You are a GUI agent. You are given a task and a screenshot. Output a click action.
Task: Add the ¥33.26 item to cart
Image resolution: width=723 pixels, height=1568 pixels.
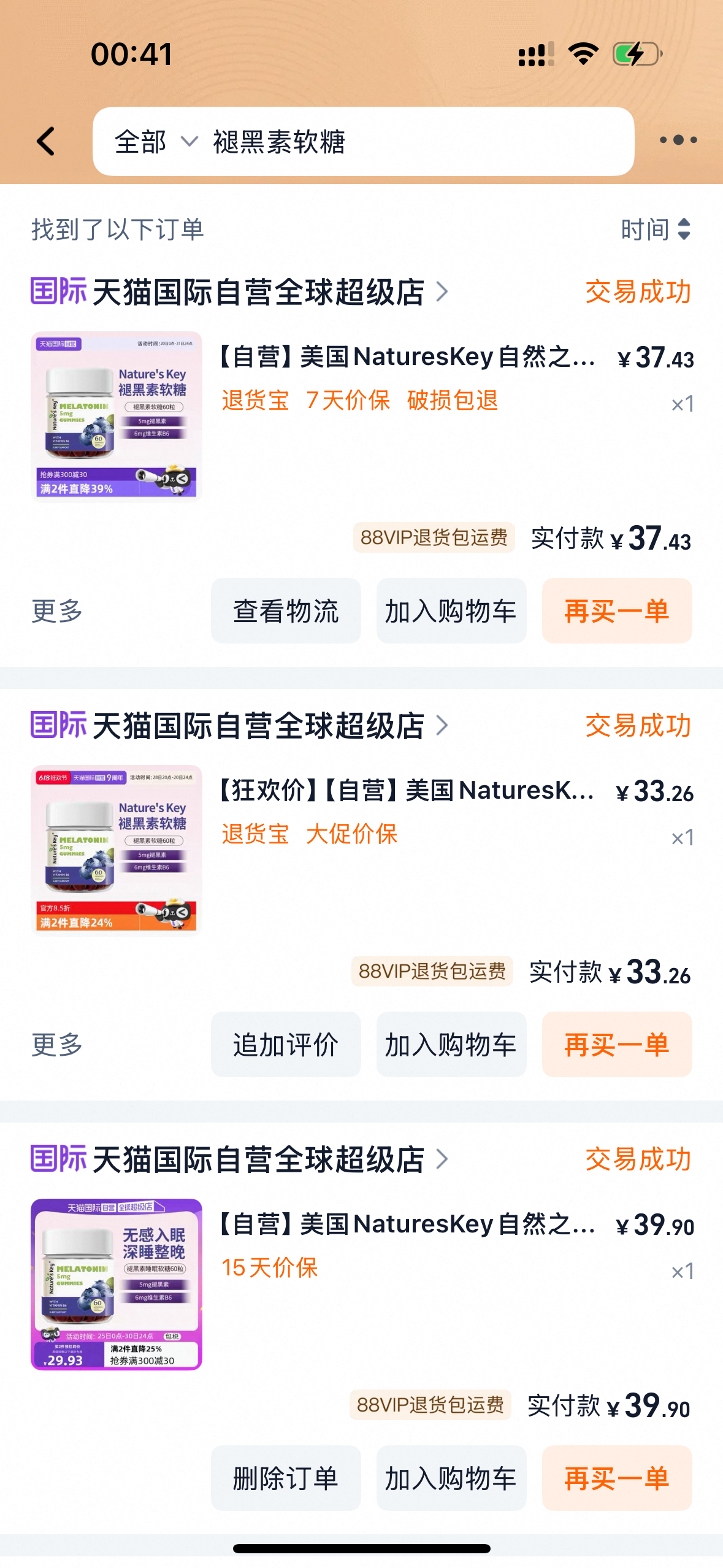tap(451, 1045)
